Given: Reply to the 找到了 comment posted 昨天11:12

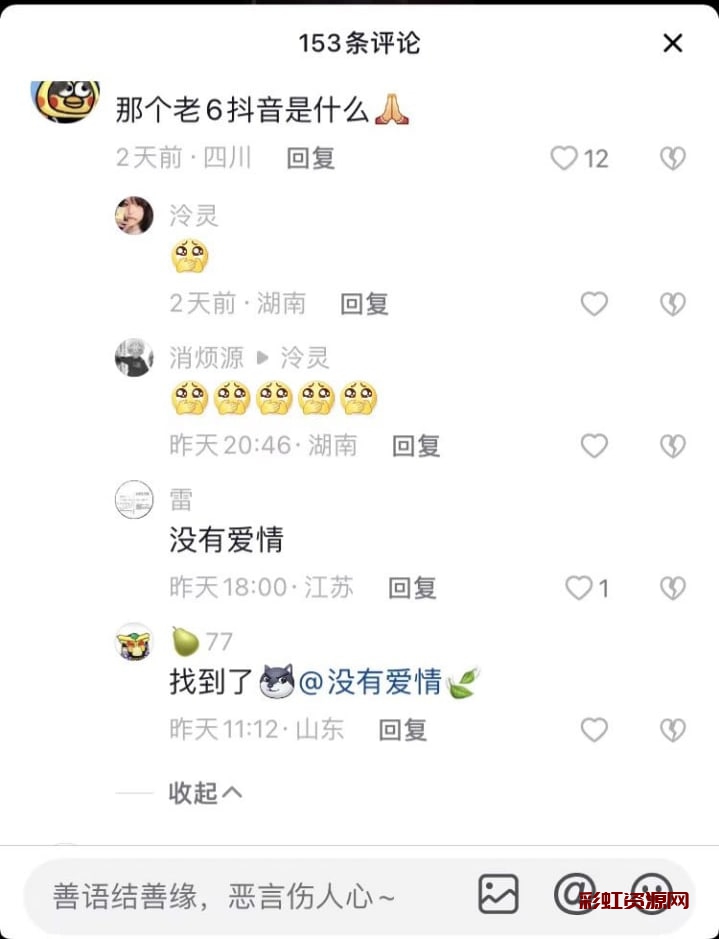Looking at the screenshot, I should point(402,730).
